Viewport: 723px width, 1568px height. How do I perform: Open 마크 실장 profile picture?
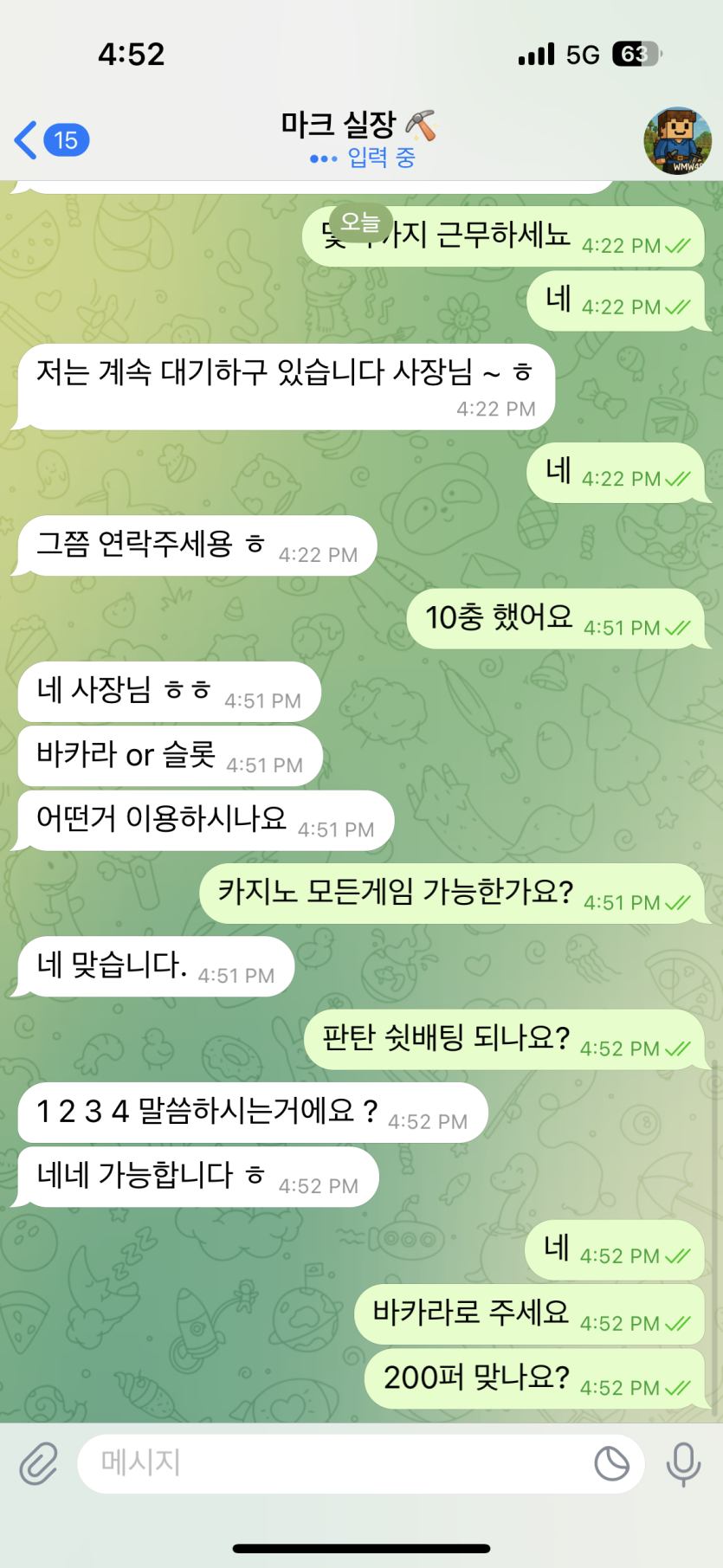click(677, 140)
